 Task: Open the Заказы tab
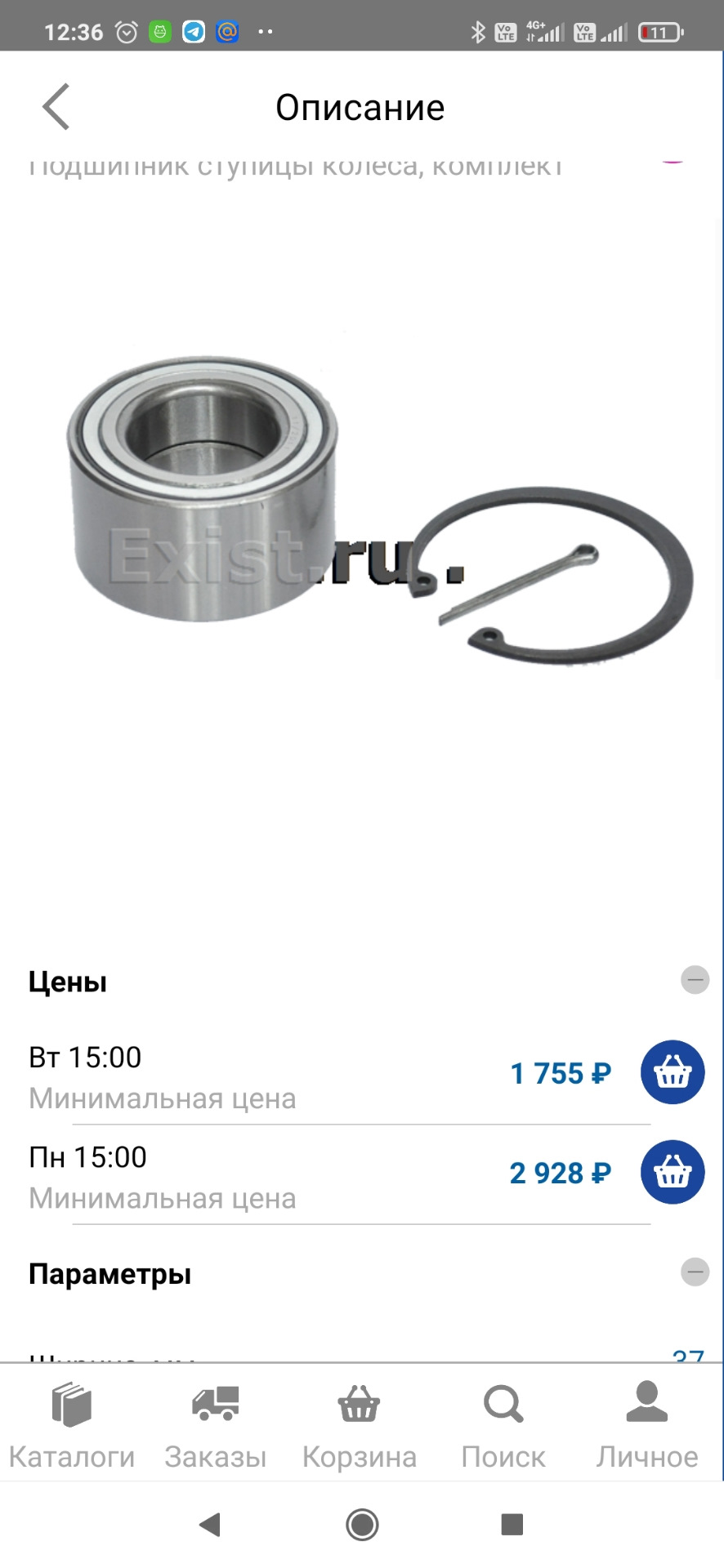[x=216, y=1425]
